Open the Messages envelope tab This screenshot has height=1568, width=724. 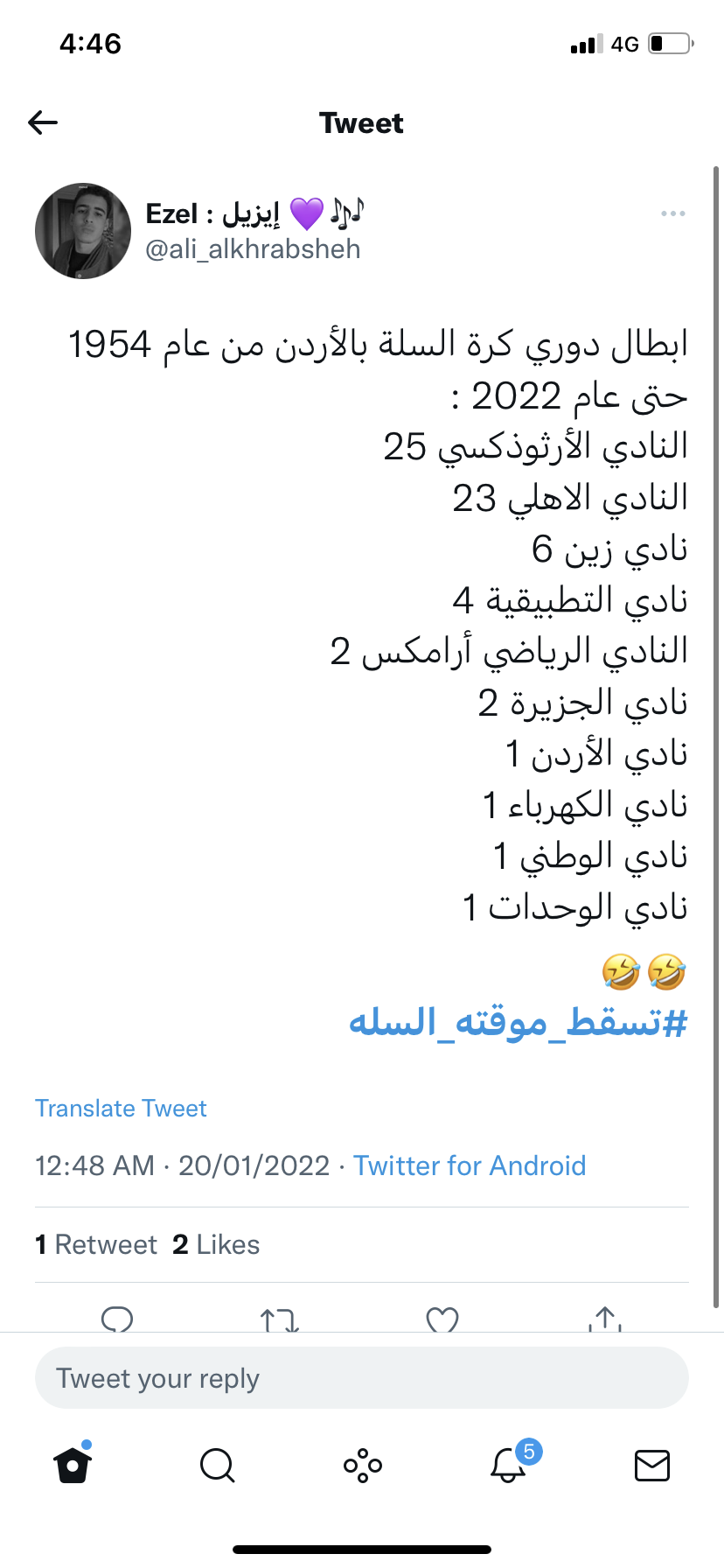click(x=651, y=1465)
